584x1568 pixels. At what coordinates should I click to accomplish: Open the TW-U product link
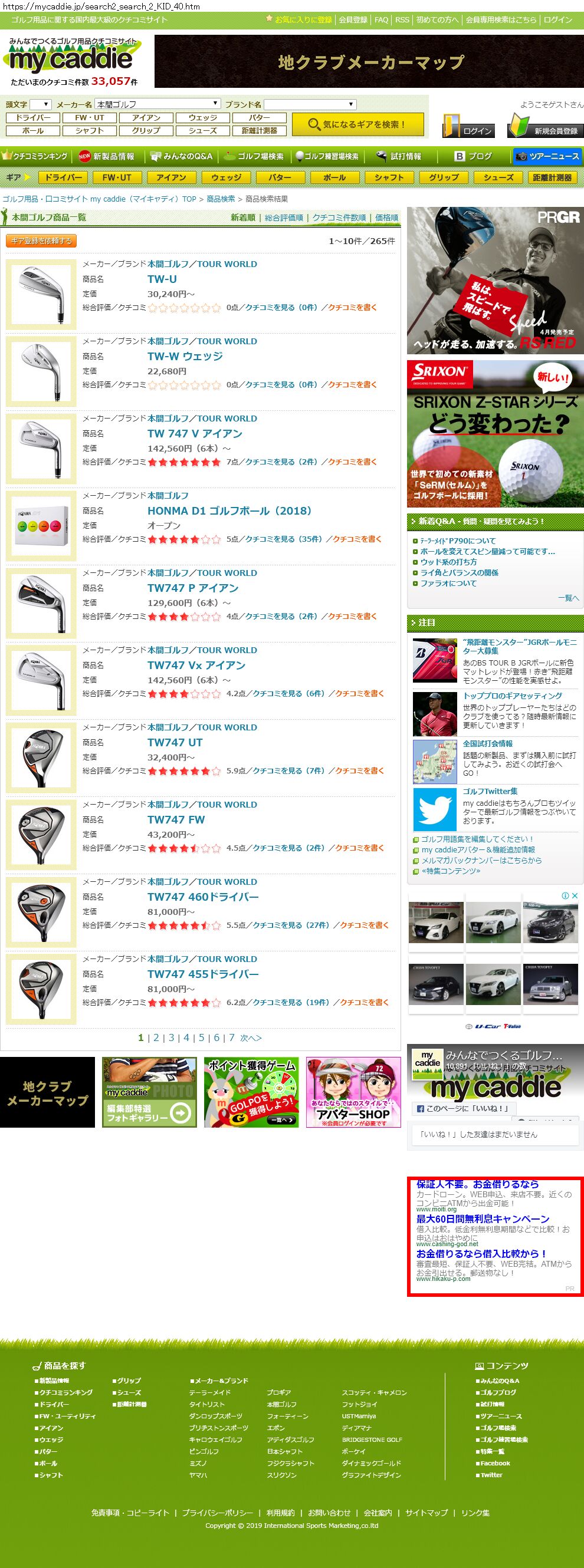(162, 279)
